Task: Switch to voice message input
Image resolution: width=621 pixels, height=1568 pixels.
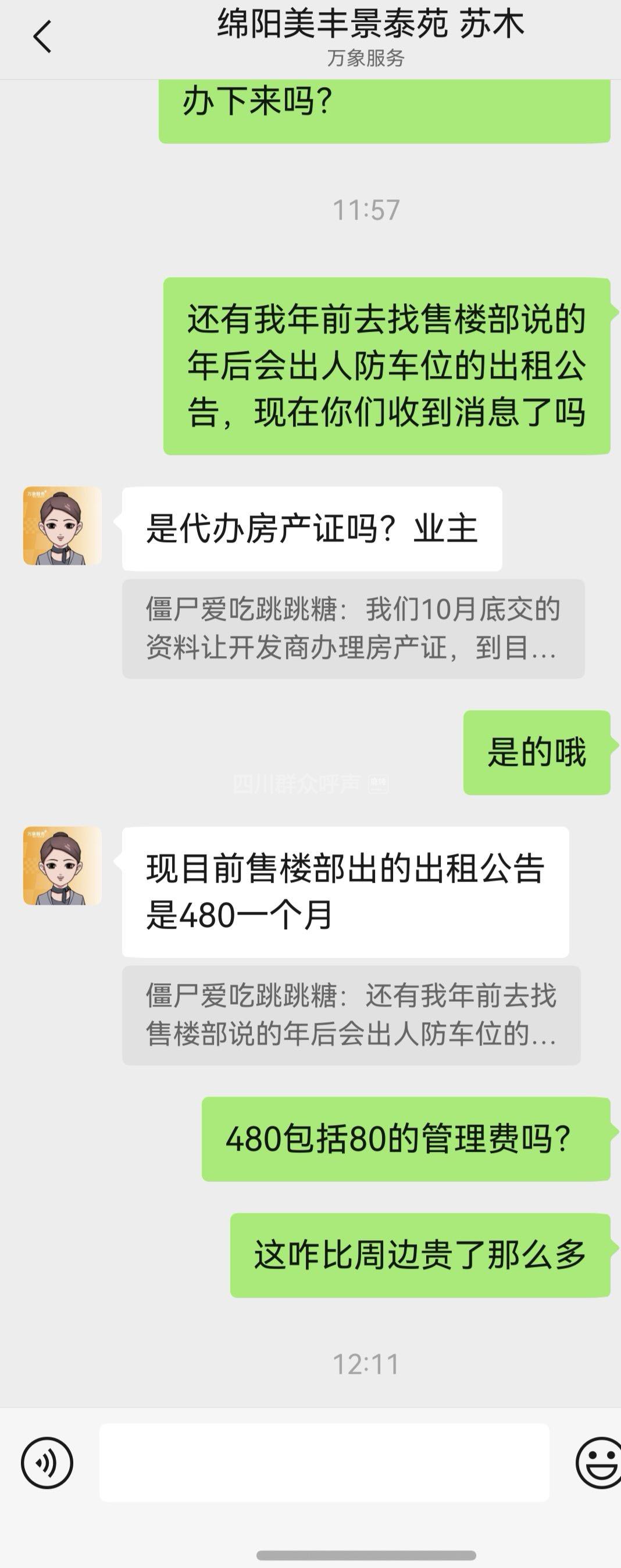Action: point(47,1463)
